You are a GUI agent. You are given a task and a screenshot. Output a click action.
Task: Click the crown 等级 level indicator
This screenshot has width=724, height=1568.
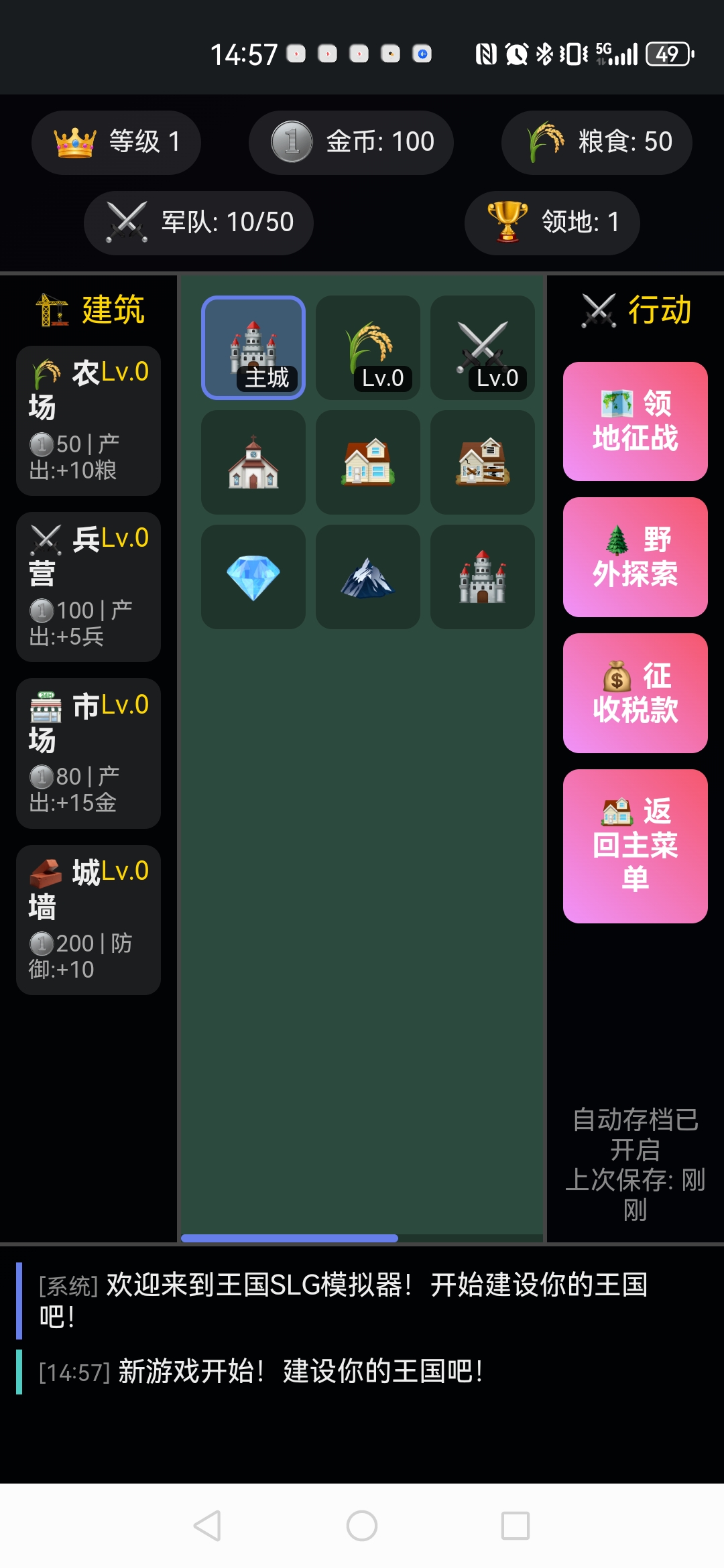pyautogui.click(x=115, y=141)
